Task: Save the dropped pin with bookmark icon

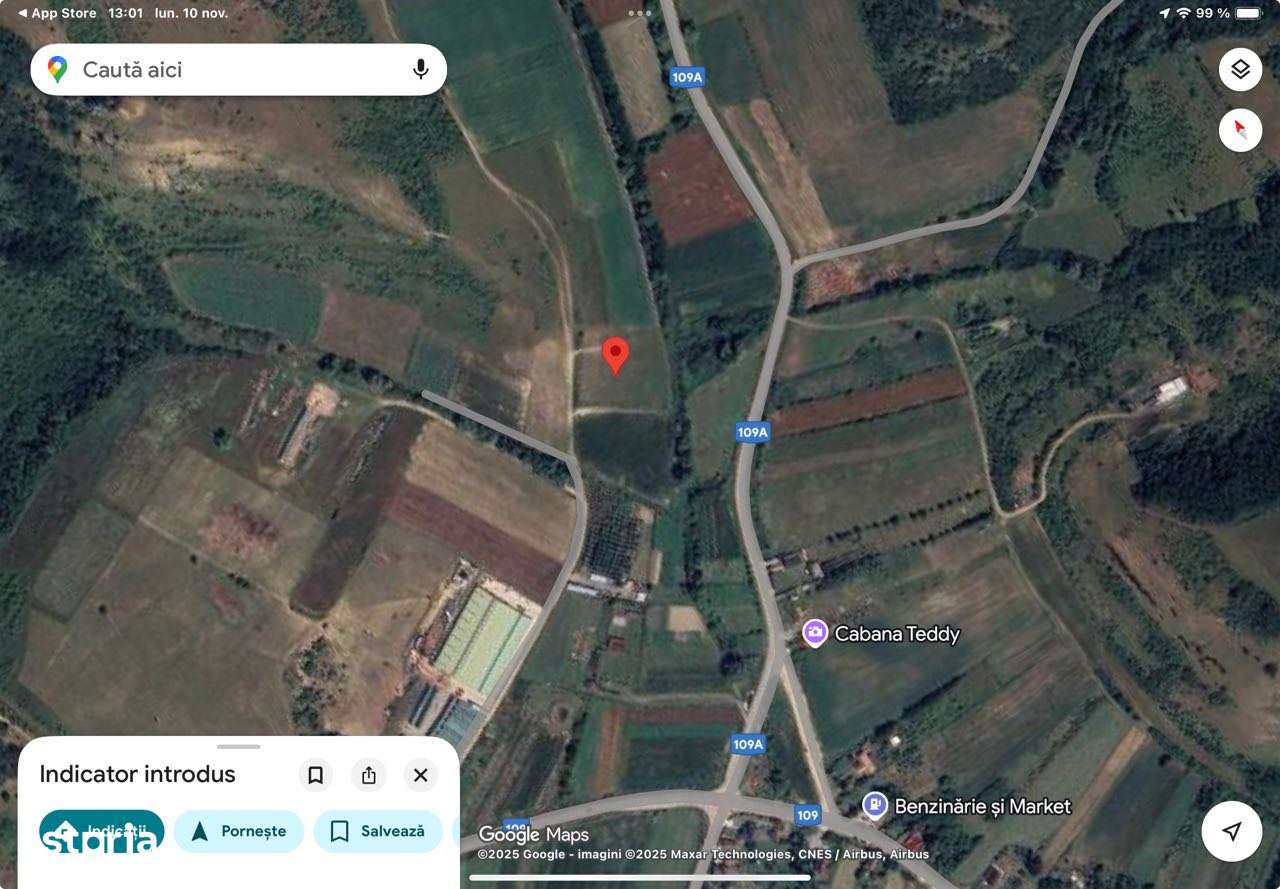Action: tap(315, 775)
